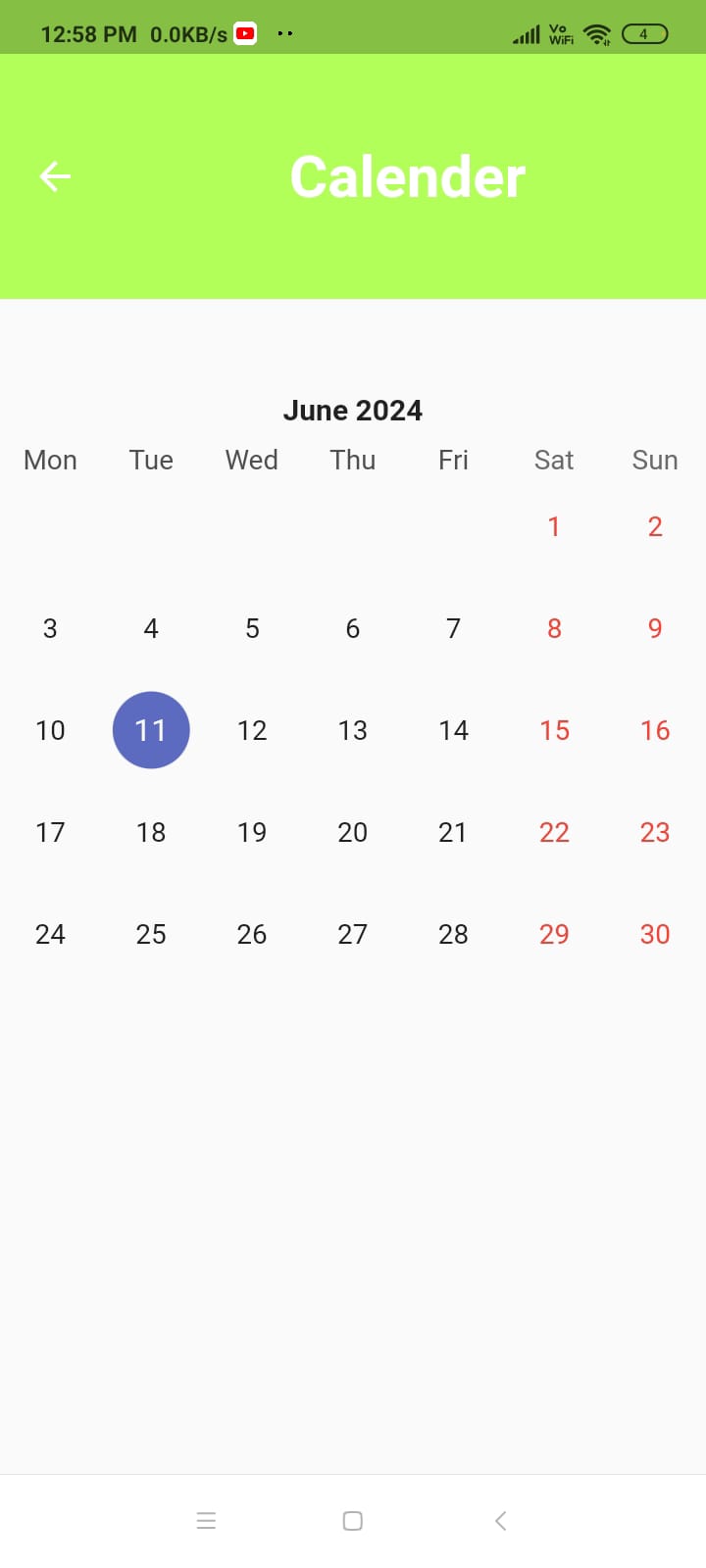Screen dimensions: 706x1568
Task: Select Thursday June 13
Action: click(353, 730)
